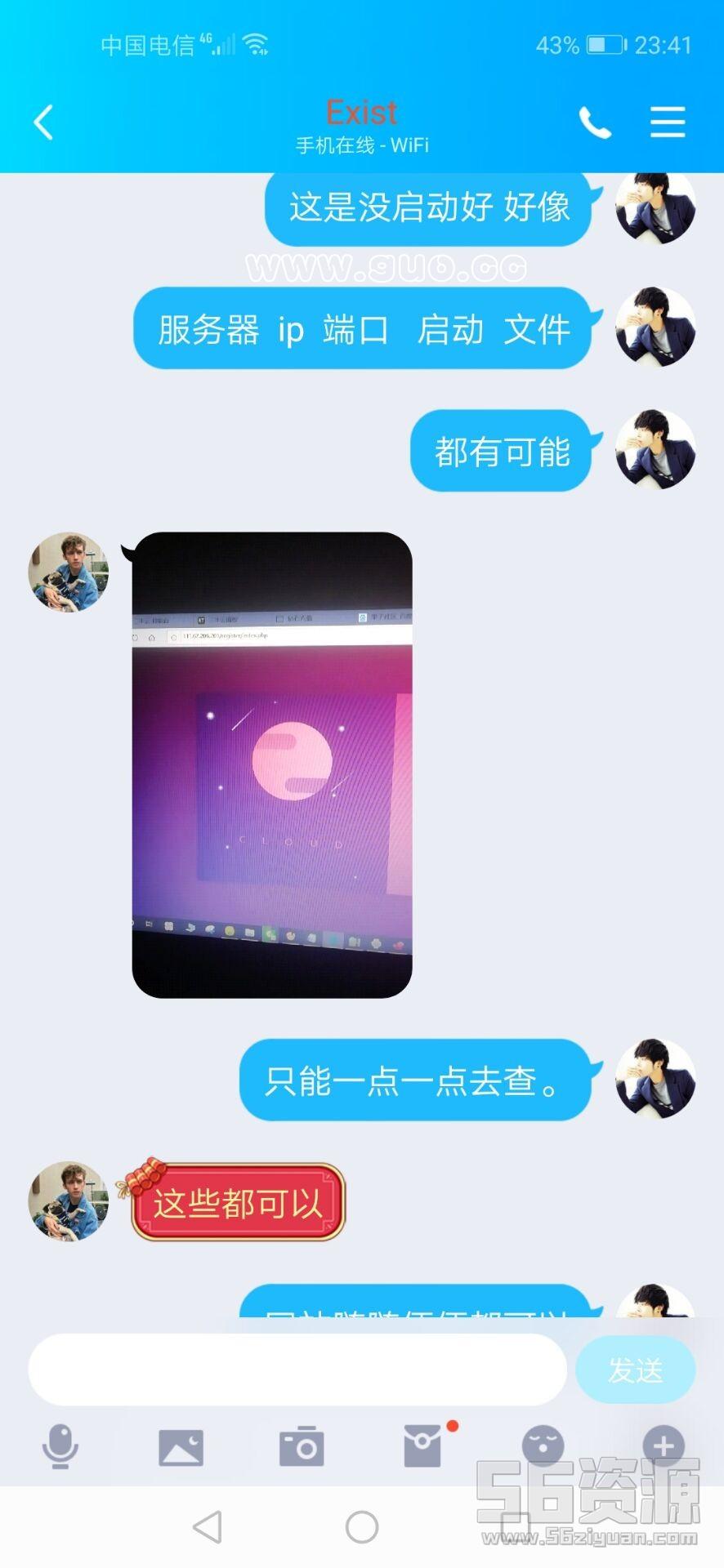Tap the 发送 send button
Image resolution: width=724 pixels, height=1568 pixels.
point(635,1370)
